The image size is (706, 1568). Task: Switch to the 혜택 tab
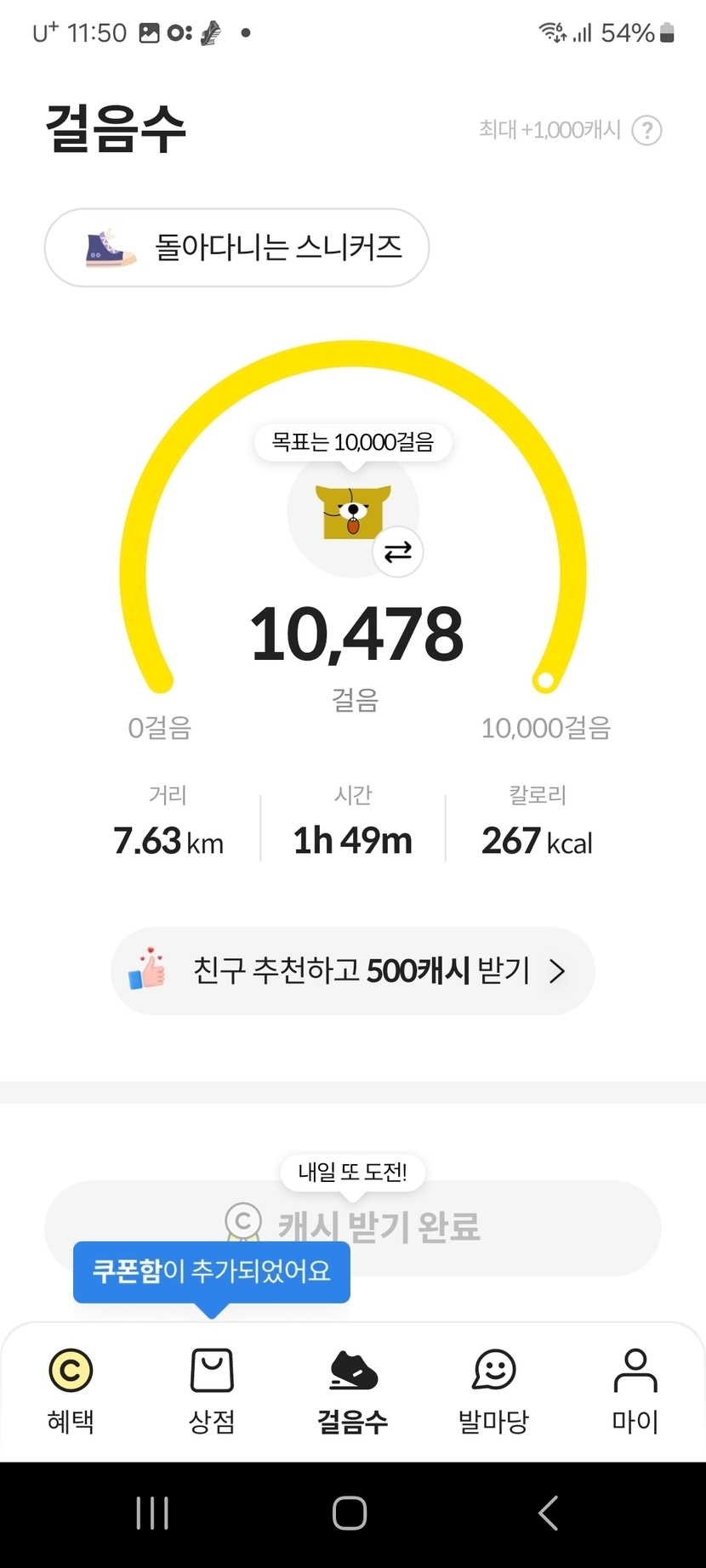pyautogui.click(x=71, y=1388)
